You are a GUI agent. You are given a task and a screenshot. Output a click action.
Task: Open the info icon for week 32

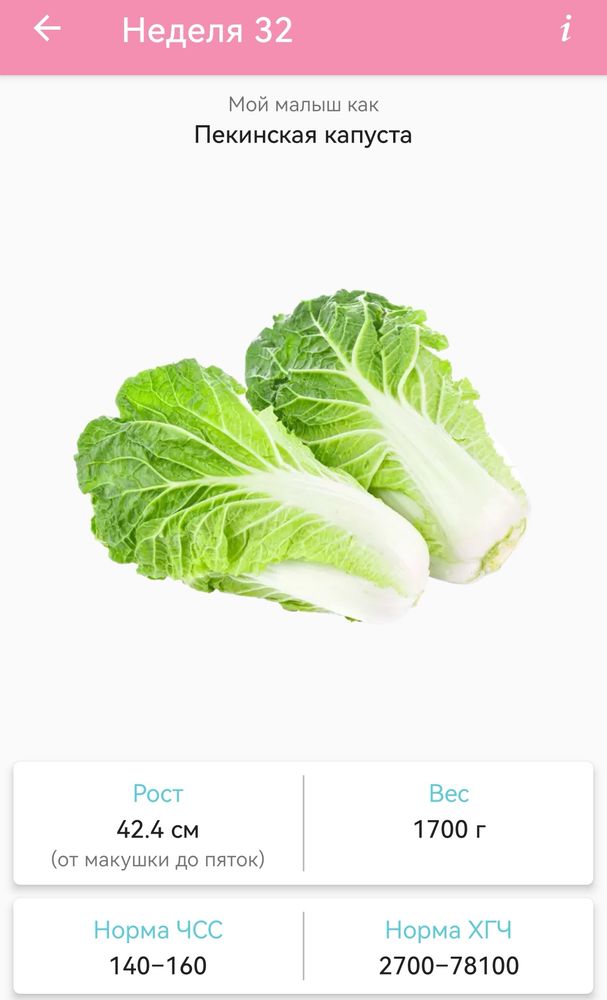[x=566, y=29]
